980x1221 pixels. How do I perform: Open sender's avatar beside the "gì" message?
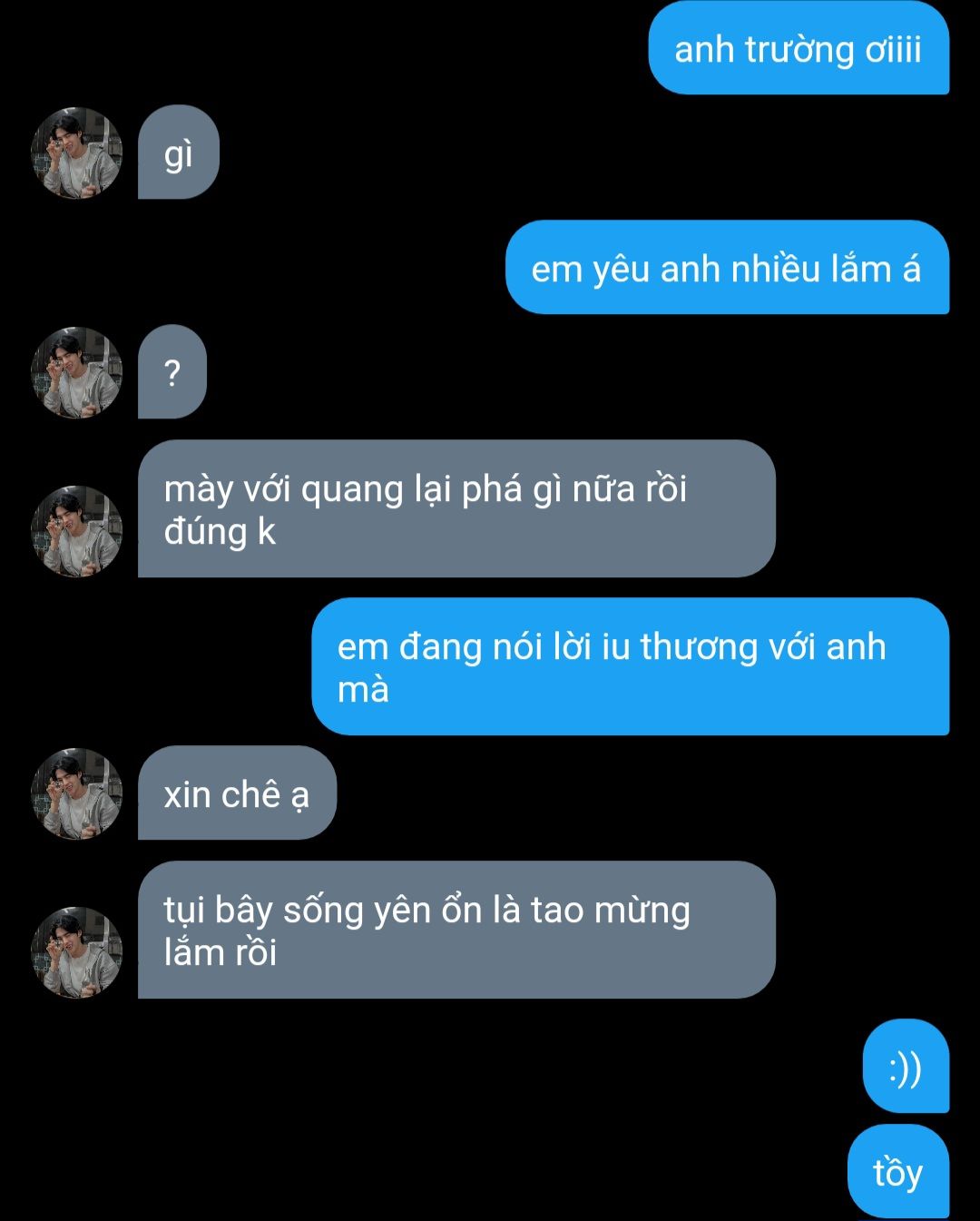[77, 153]
